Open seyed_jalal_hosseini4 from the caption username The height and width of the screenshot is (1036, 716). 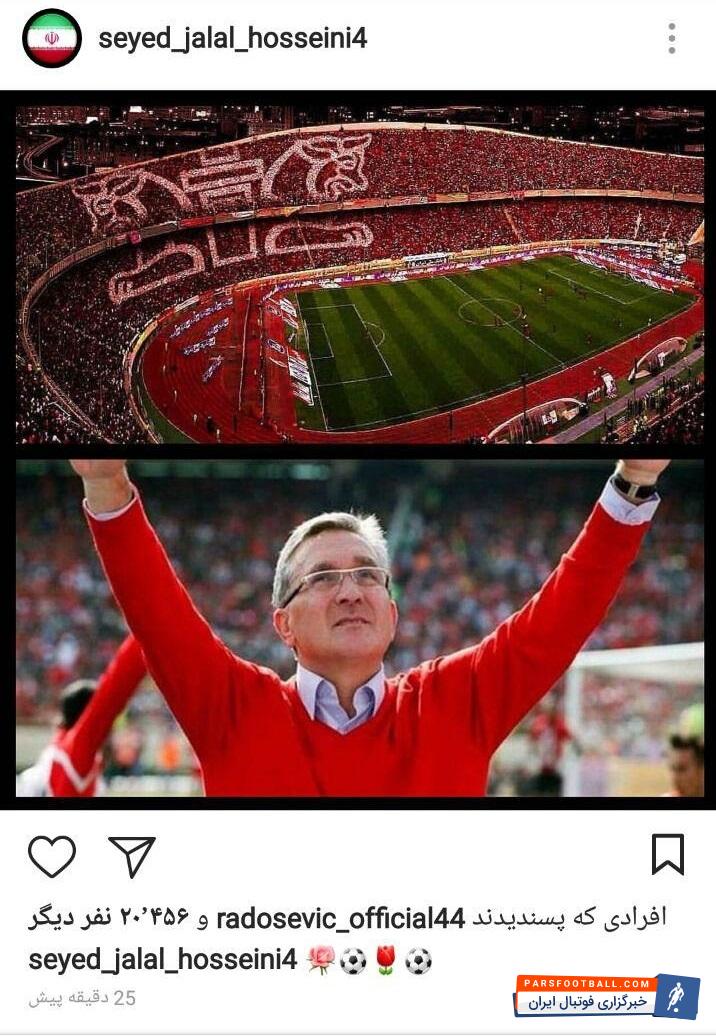tap(162, 960)
